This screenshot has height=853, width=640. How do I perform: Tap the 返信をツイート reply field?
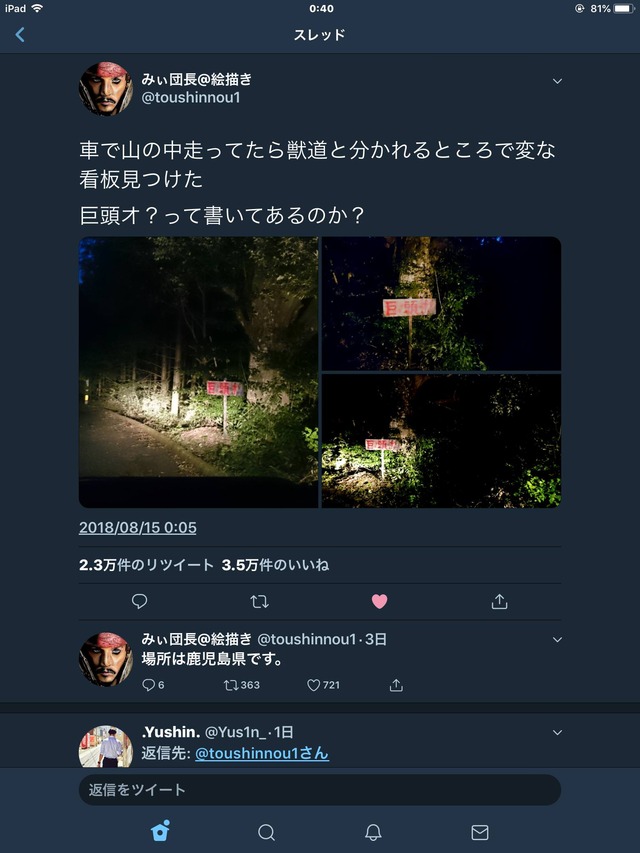pos(319,790)
